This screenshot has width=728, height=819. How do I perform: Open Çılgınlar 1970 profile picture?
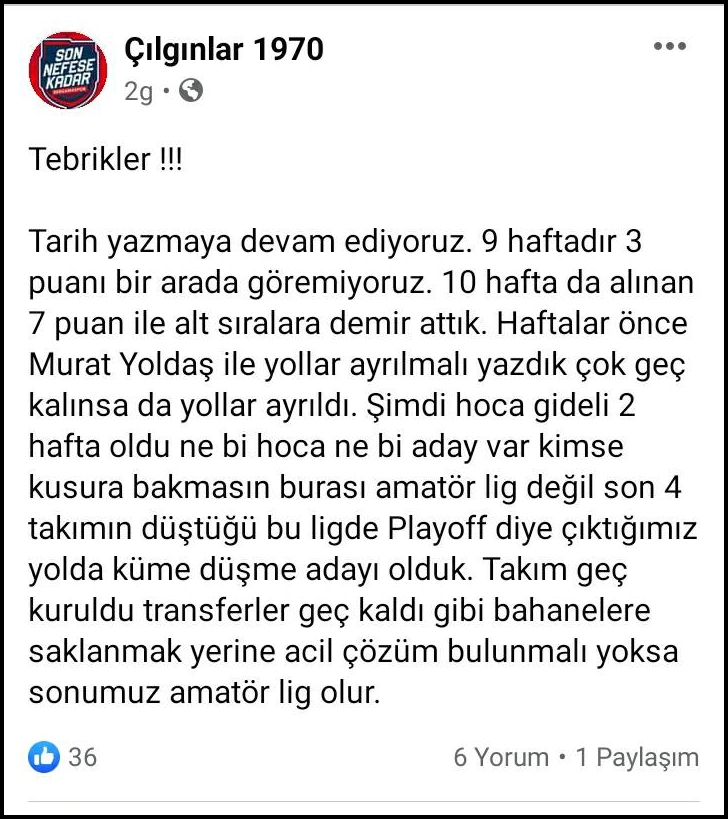tap(67, 70)
